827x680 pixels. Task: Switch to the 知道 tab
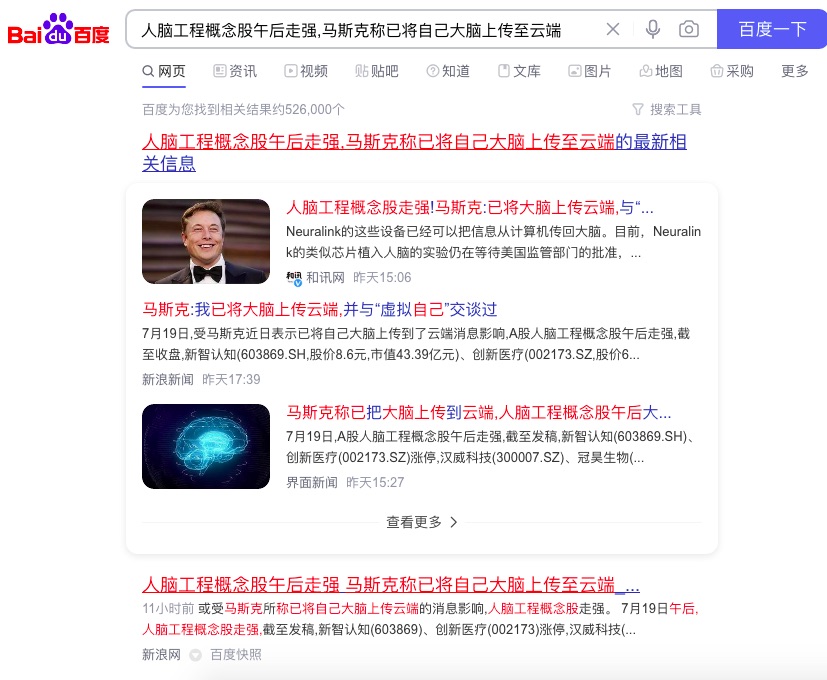pos(448,71)
